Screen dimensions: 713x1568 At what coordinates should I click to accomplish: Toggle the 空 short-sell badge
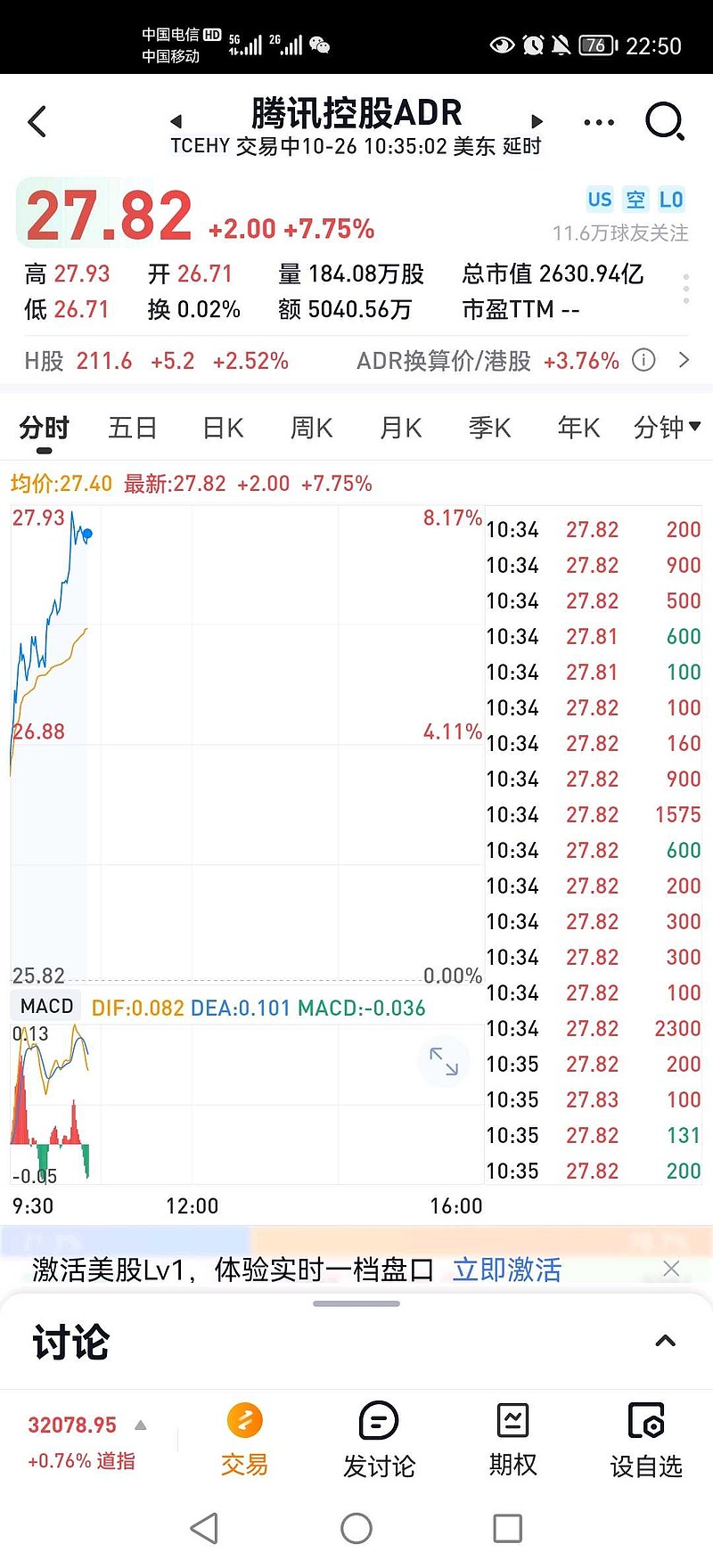(x=635, y=200)
